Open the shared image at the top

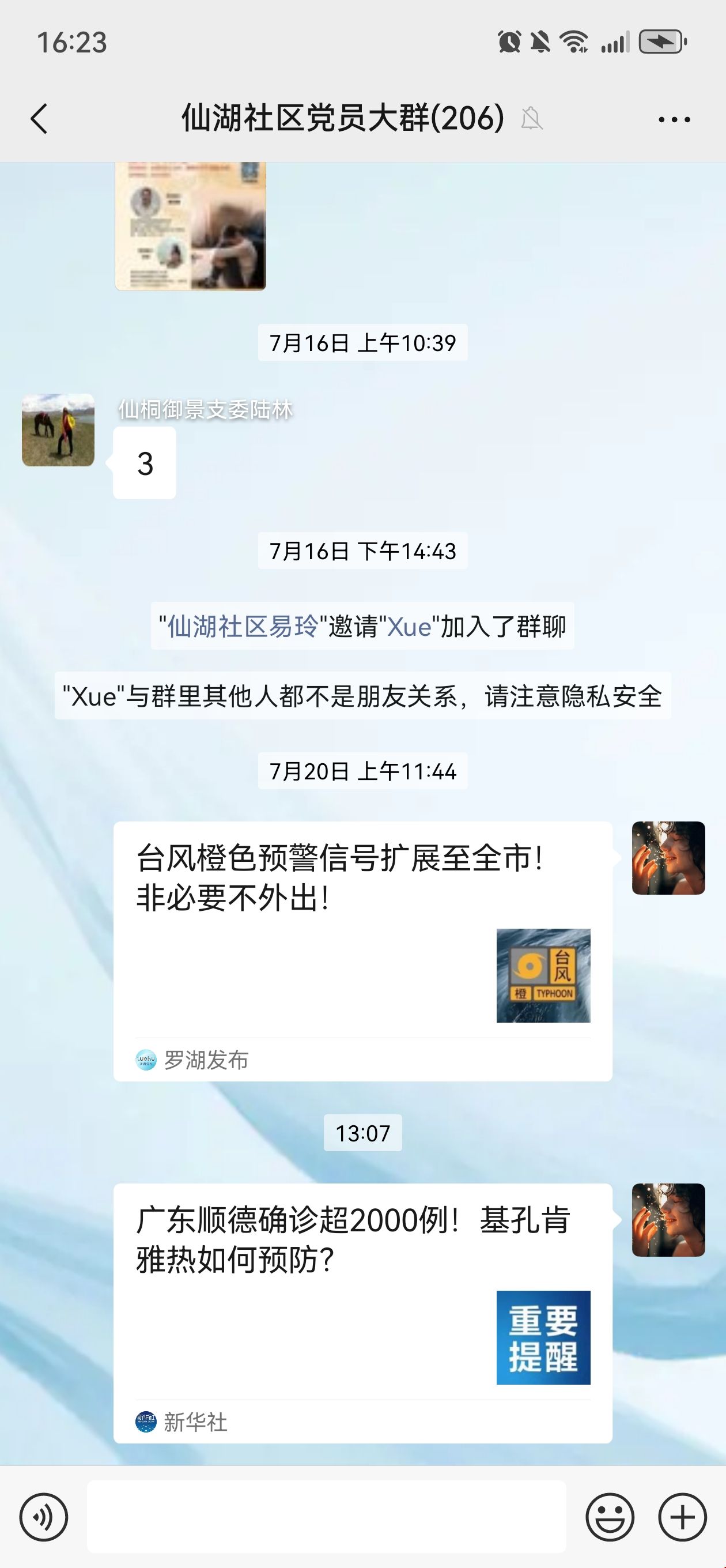tap(190, 227)
